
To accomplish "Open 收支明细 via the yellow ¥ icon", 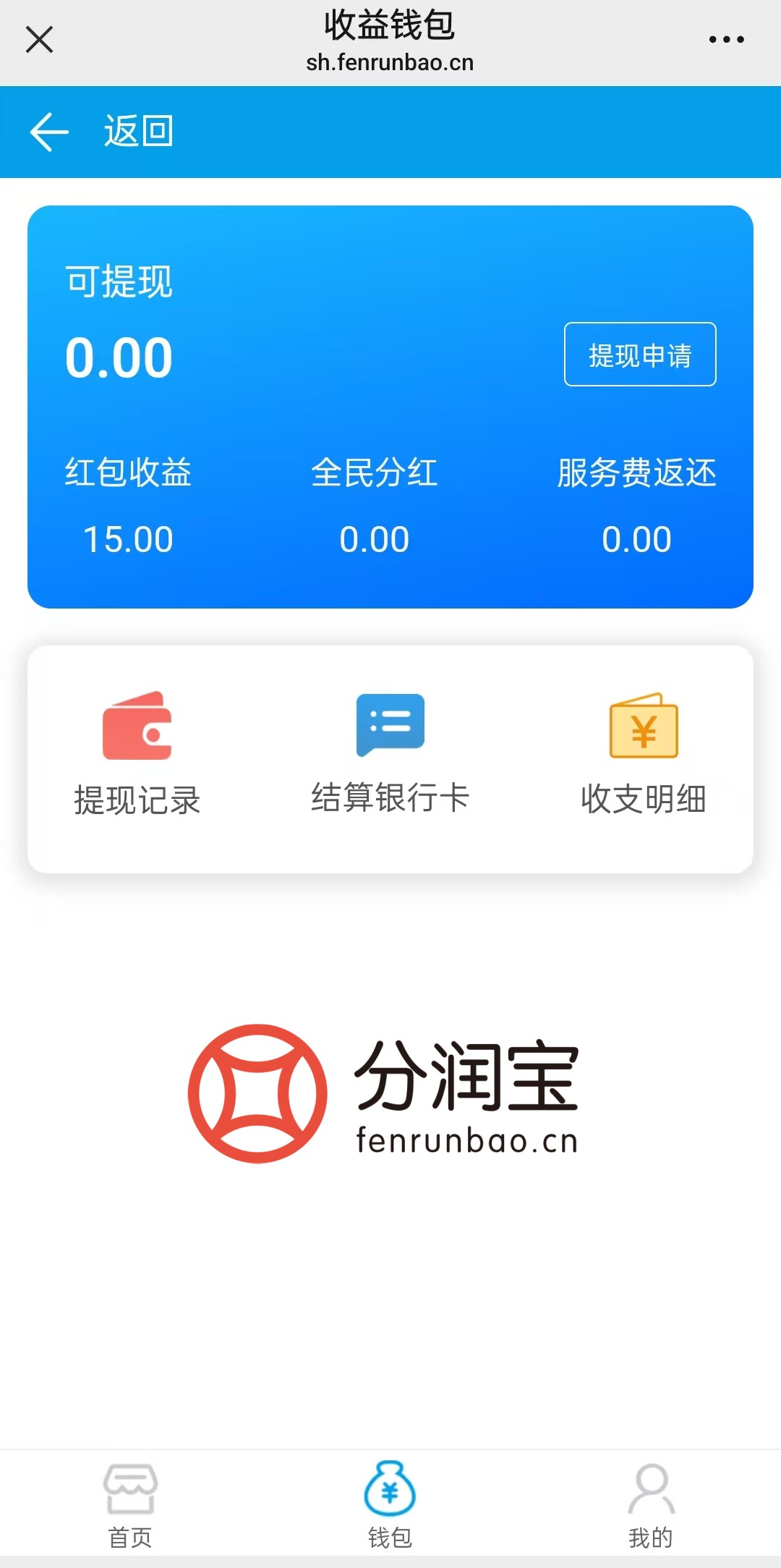I will click(x=644, y=726).
